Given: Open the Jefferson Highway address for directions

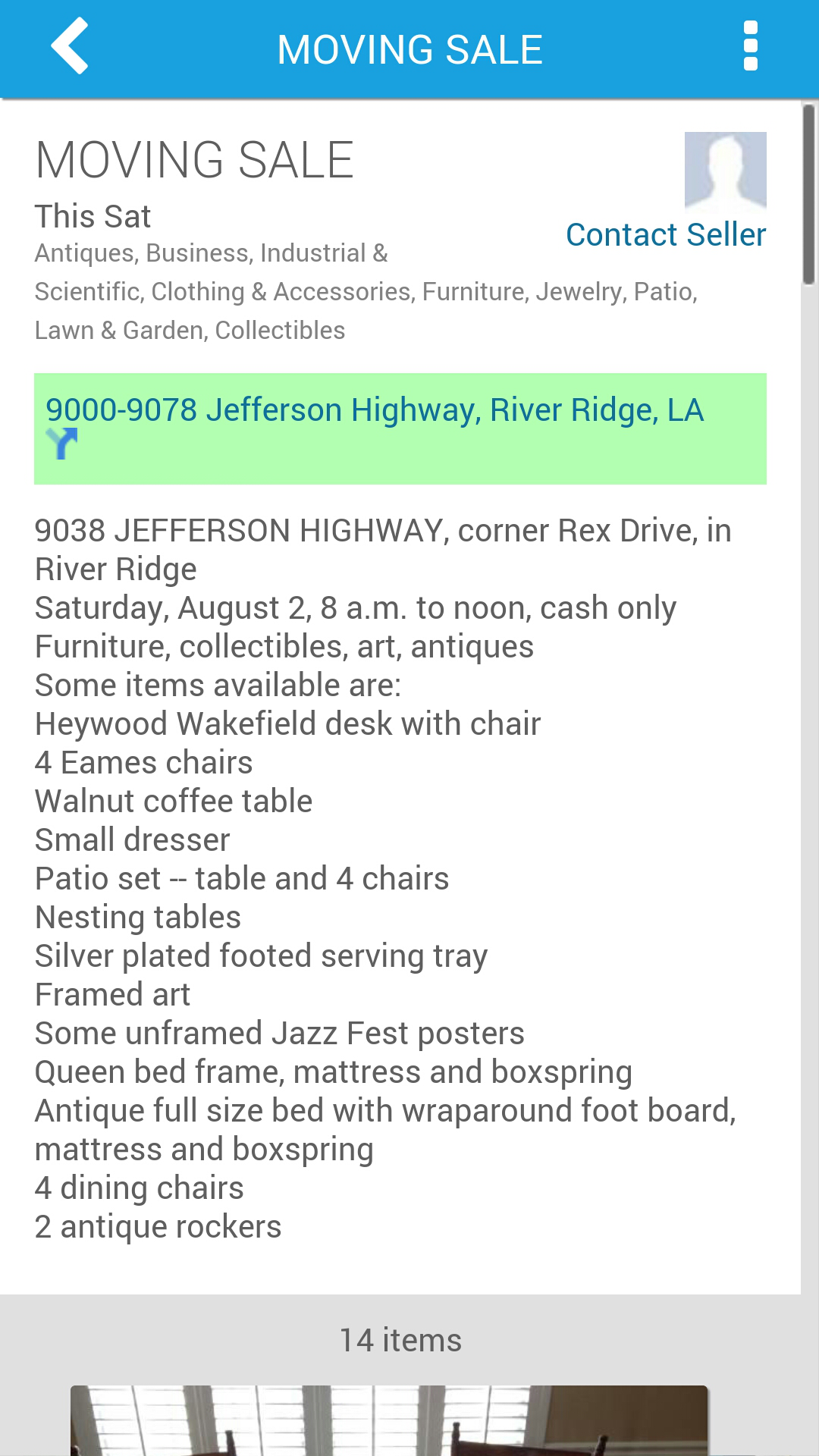Looking at the screenshot, I should click(x=375, y=410).
